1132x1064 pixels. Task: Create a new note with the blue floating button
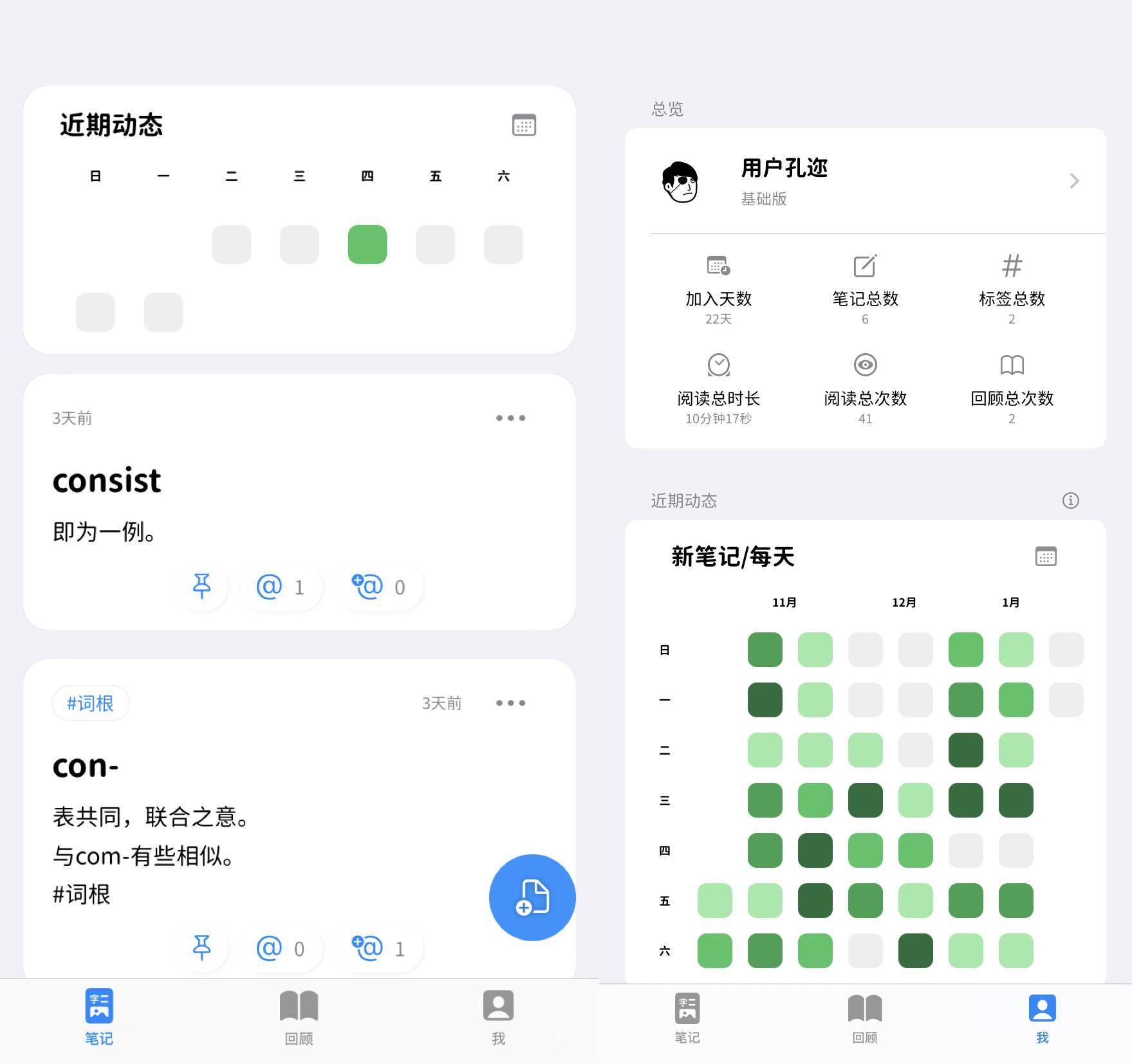532,897
